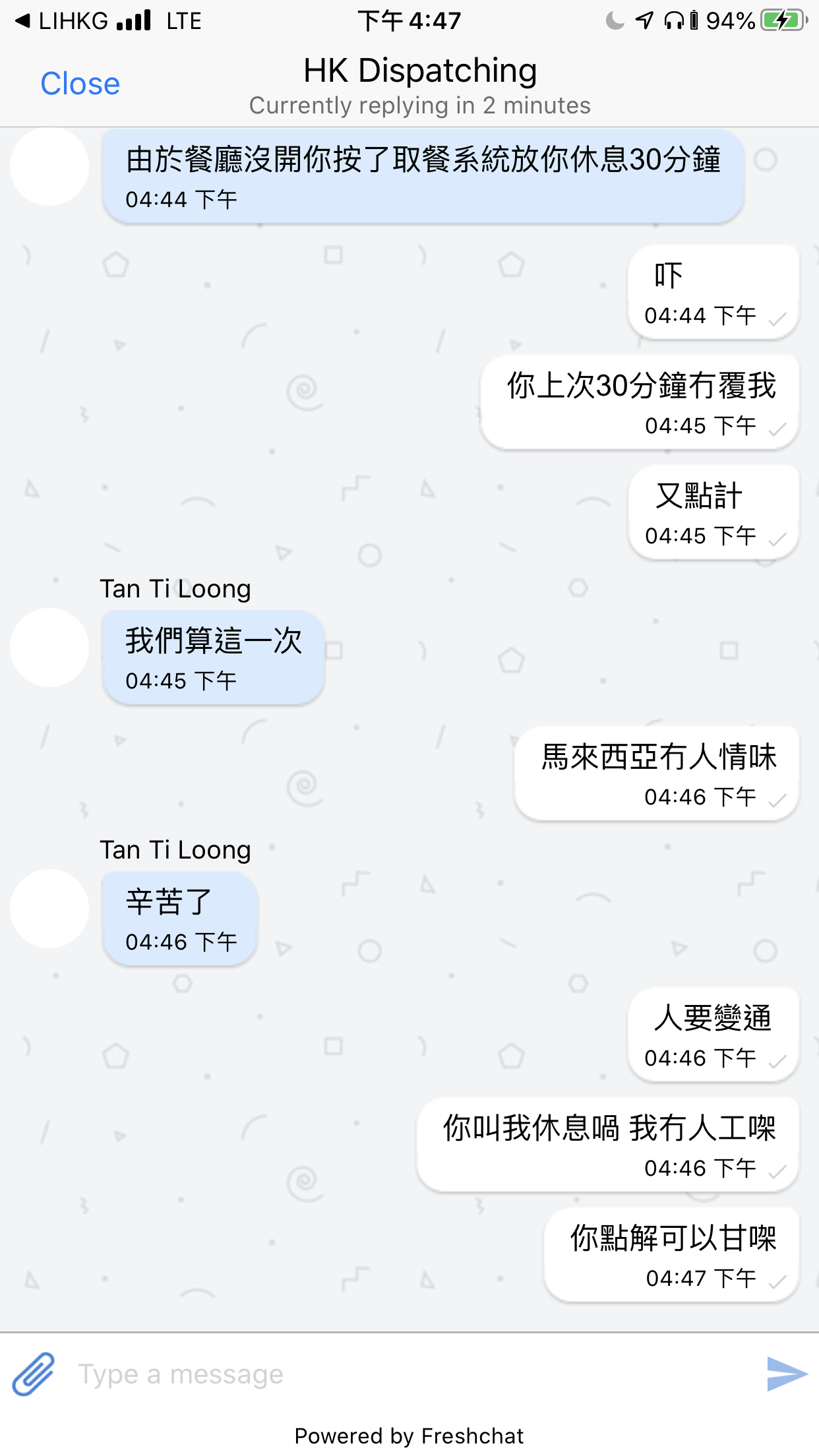Image resolution: width=819 pixels, height=1456 pixels.
Task: Send the message with the arrow icon
Action: tap(787, 1374)
